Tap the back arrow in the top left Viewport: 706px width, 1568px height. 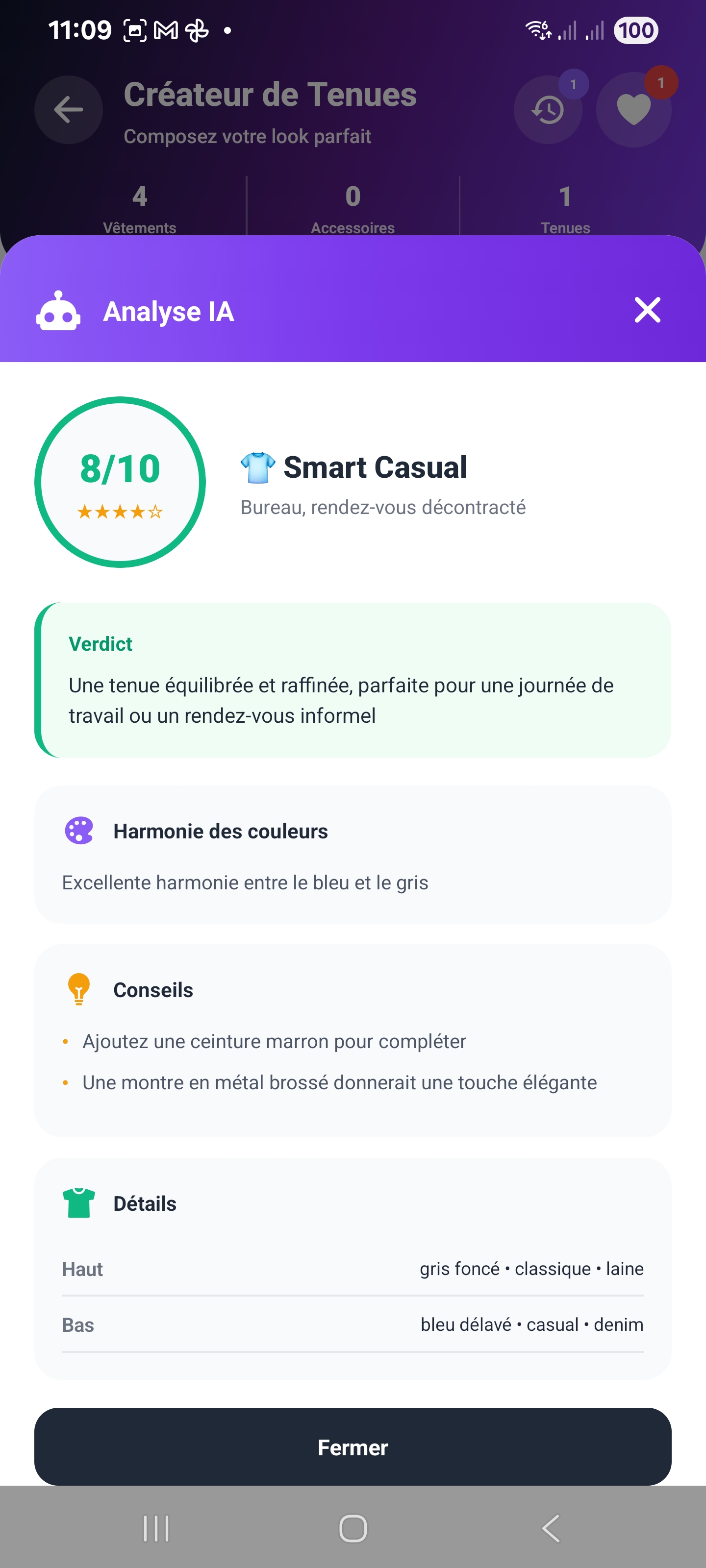pyautogui.click(x=68, y=110)
